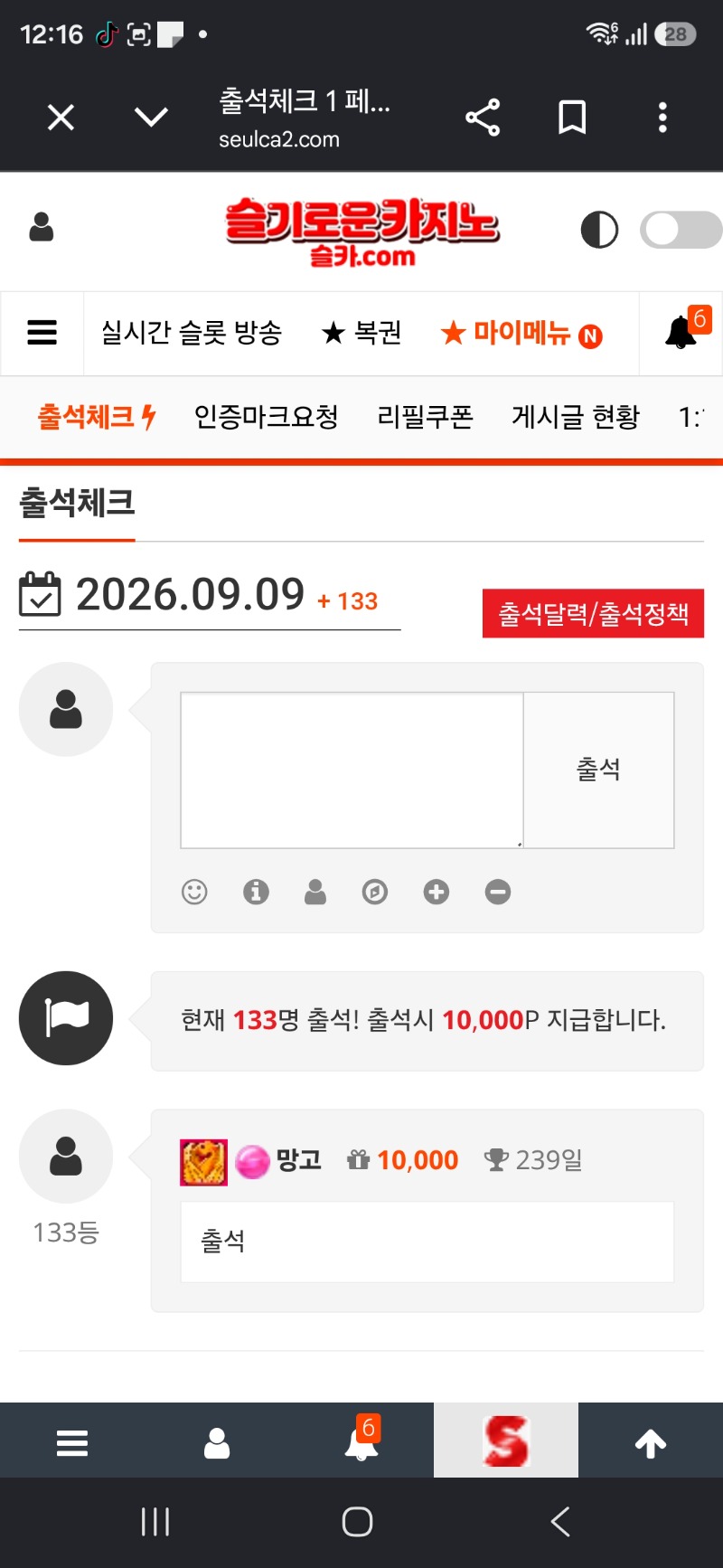The image size is (723, 1568).
Task: Open the browser's three-dot overflow menu
Action: coord(662,118)
